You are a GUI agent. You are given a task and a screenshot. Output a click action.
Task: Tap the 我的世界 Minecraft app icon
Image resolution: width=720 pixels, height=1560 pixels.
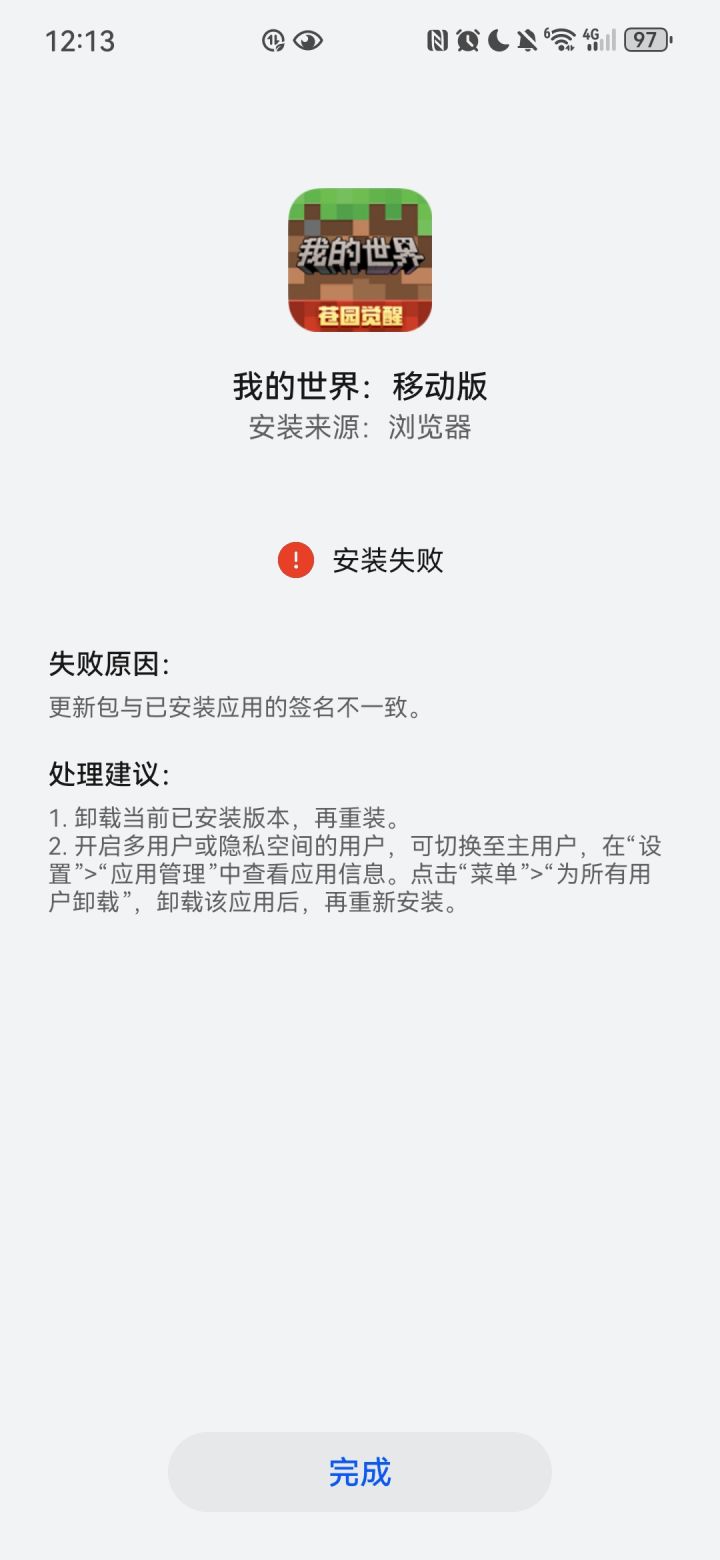pyautogui.click(x=360, y=258)
